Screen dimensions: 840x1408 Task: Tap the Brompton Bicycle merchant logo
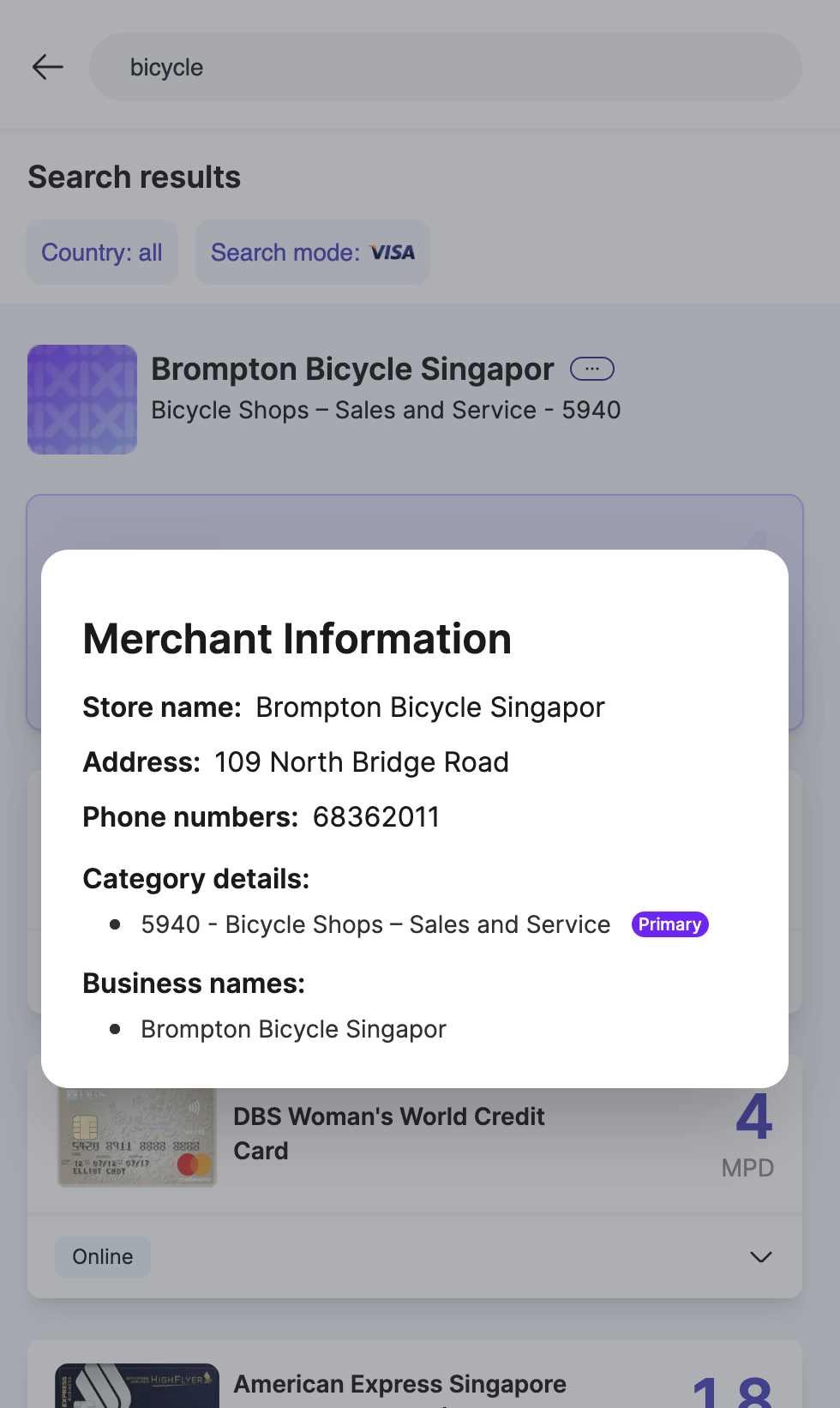click(81, 399)
